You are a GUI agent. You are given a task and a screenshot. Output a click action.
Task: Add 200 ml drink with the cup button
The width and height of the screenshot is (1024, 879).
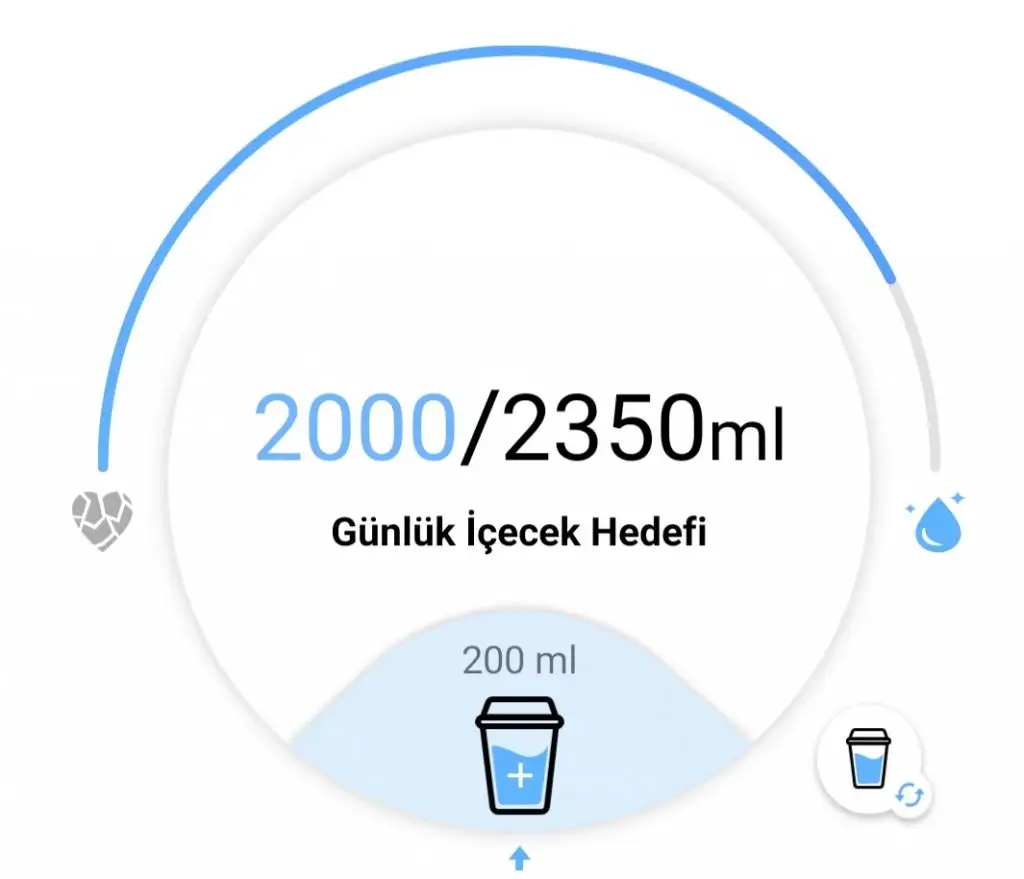(x=520, y=757)
